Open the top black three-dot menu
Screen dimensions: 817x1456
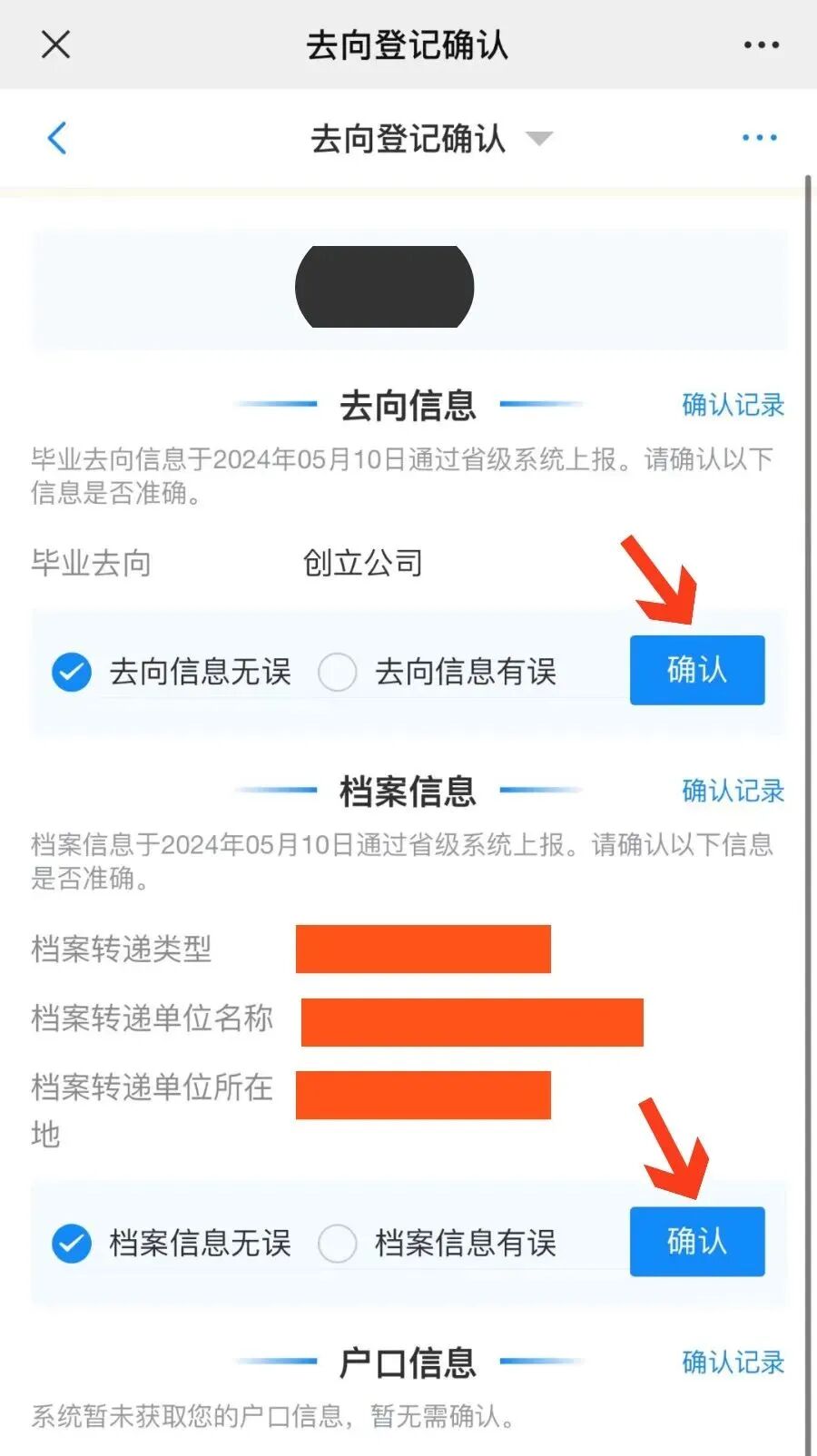(761, 44)
